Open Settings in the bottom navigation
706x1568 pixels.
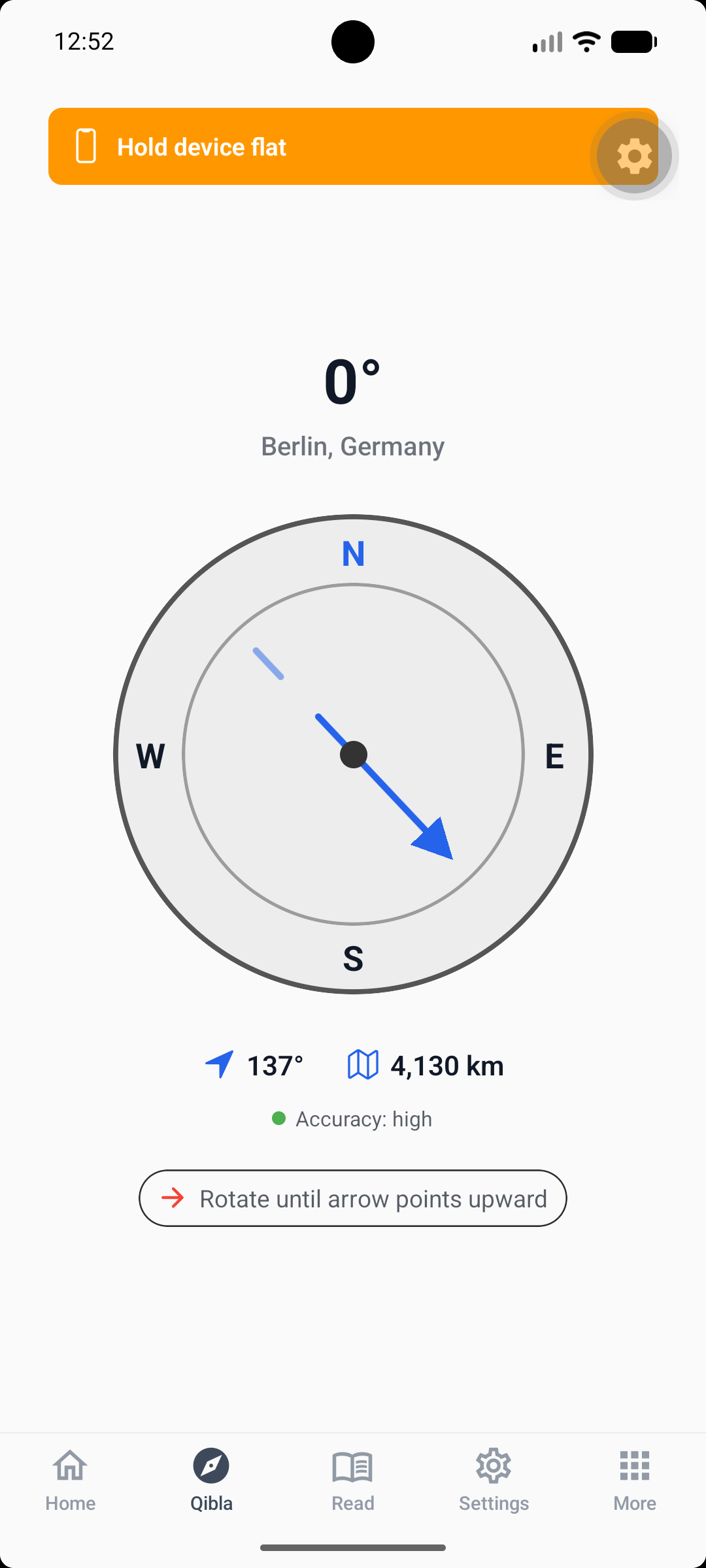click(494, 1480)
